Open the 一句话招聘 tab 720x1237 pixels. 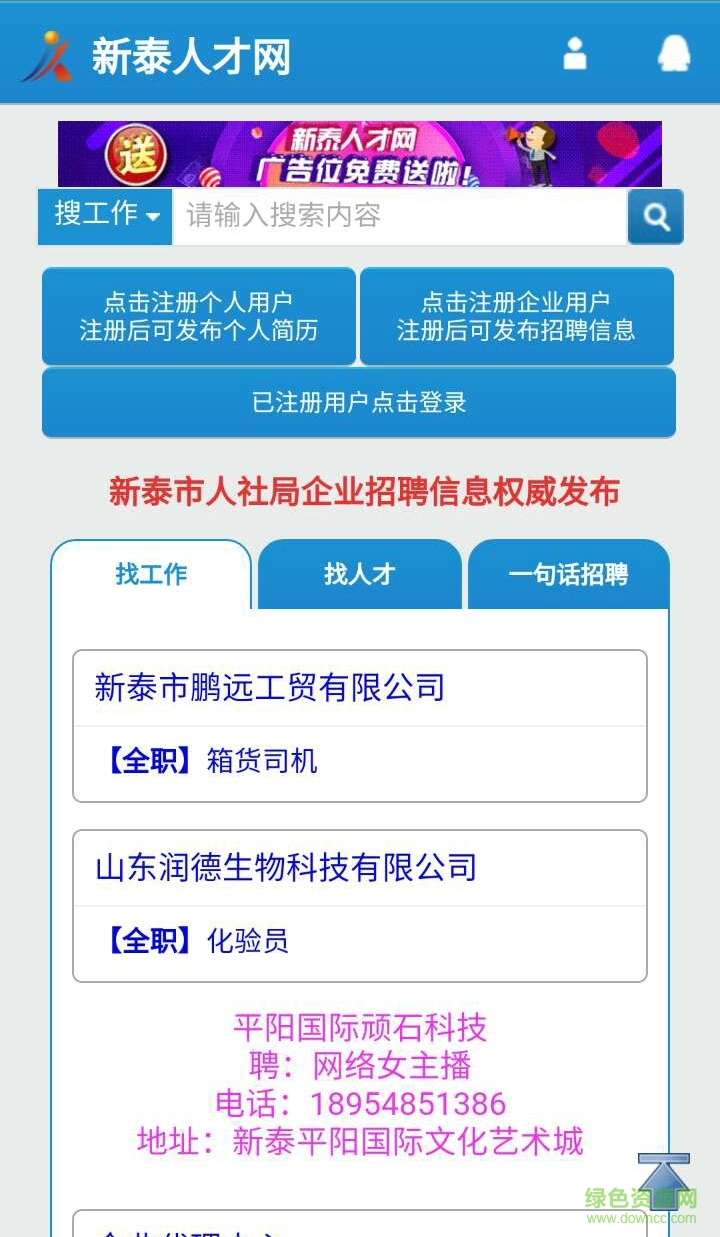coord(568,574)
